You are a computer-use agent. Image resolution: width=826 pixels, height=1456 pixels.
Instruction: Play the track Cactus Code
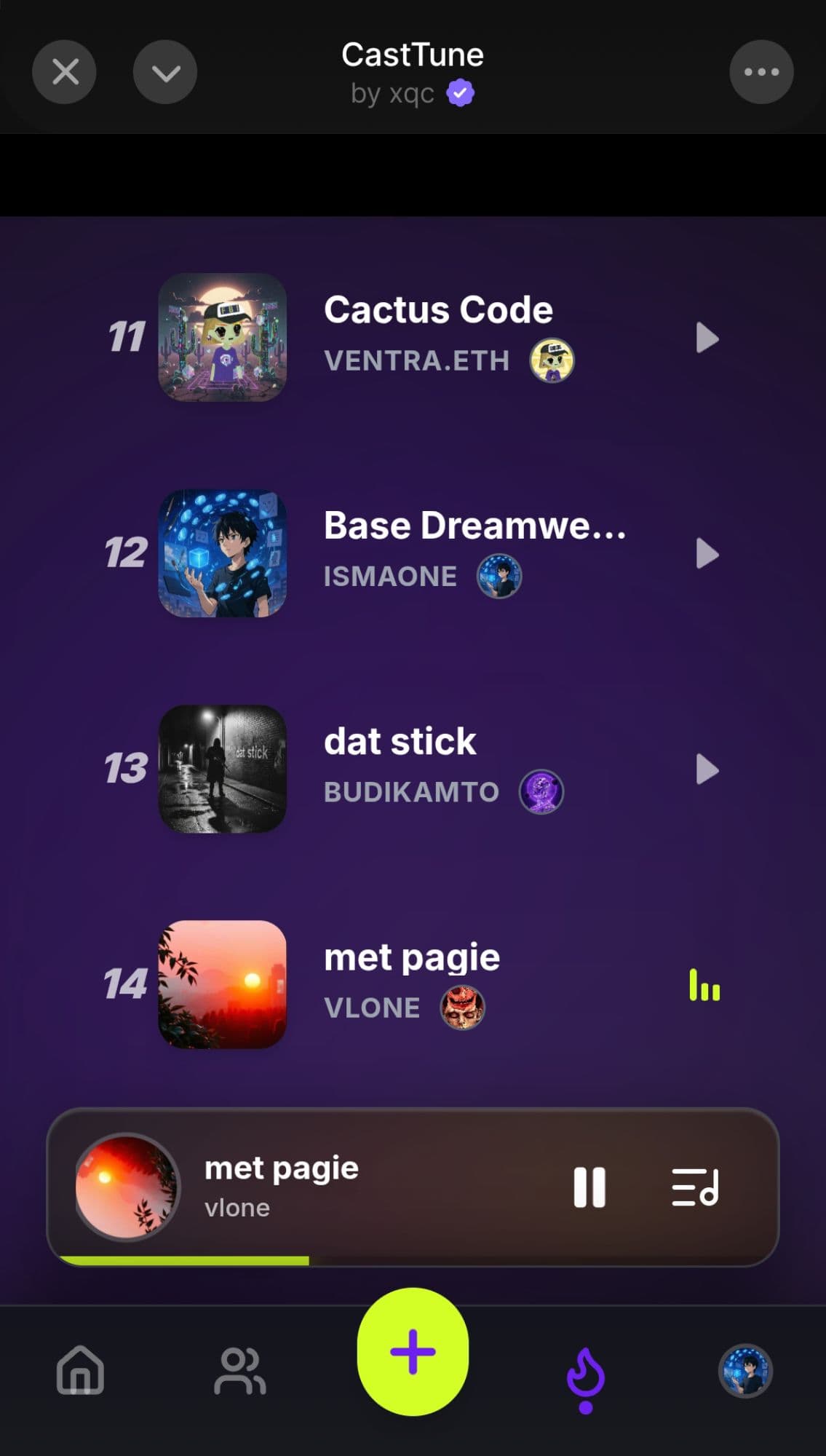pos(707,338)
